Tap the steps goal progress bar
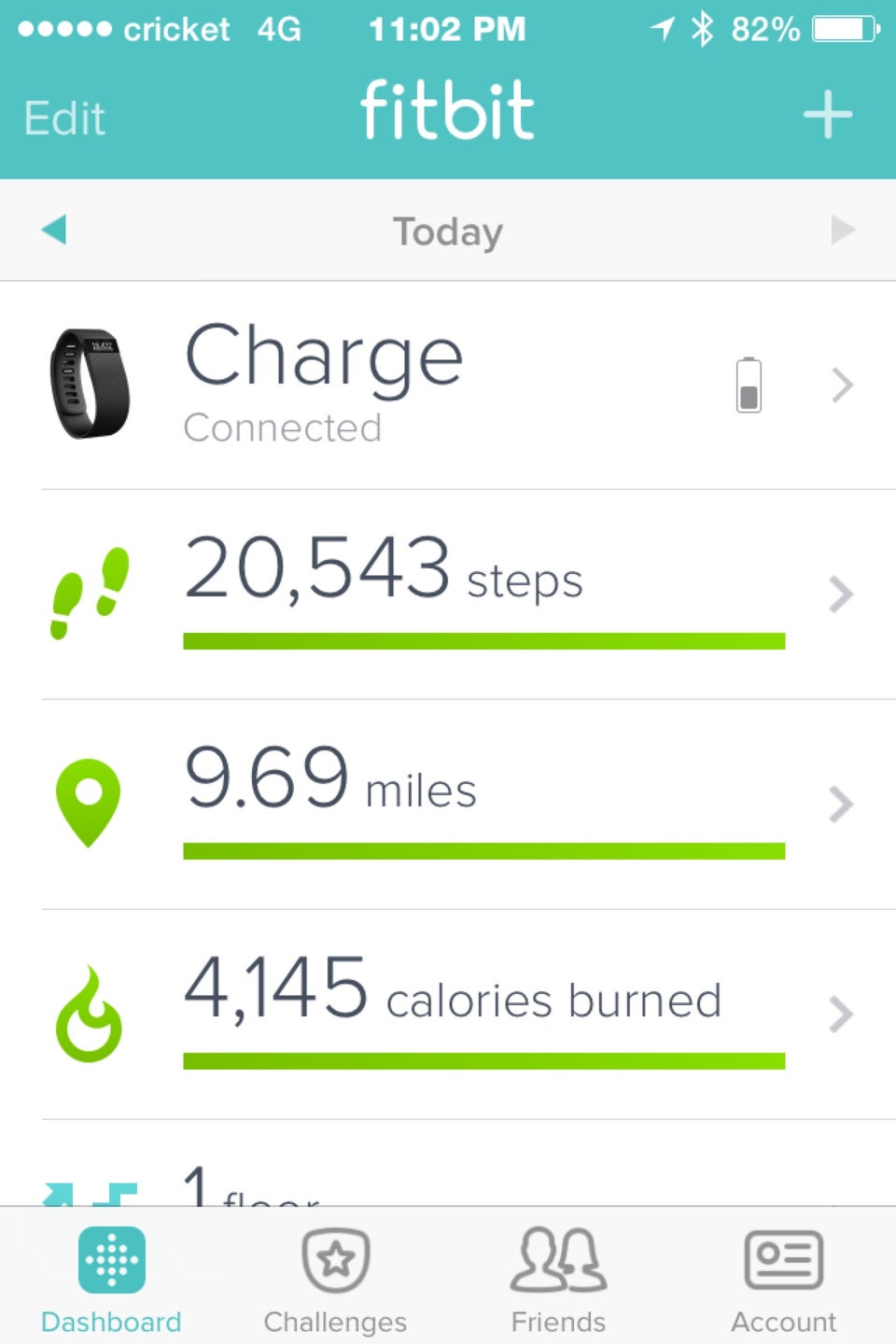 pyautogui.click(x=484, y=639)
